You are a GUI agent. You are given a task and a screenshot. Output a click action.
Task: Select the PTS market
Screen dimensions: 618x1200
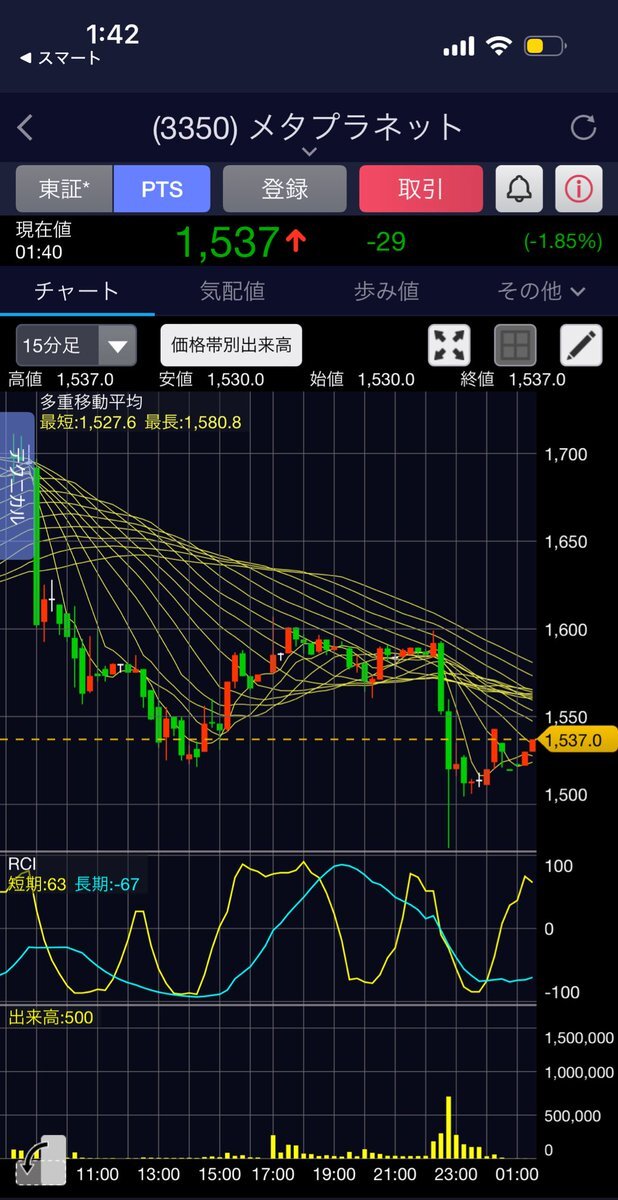(x=161, y=188)
